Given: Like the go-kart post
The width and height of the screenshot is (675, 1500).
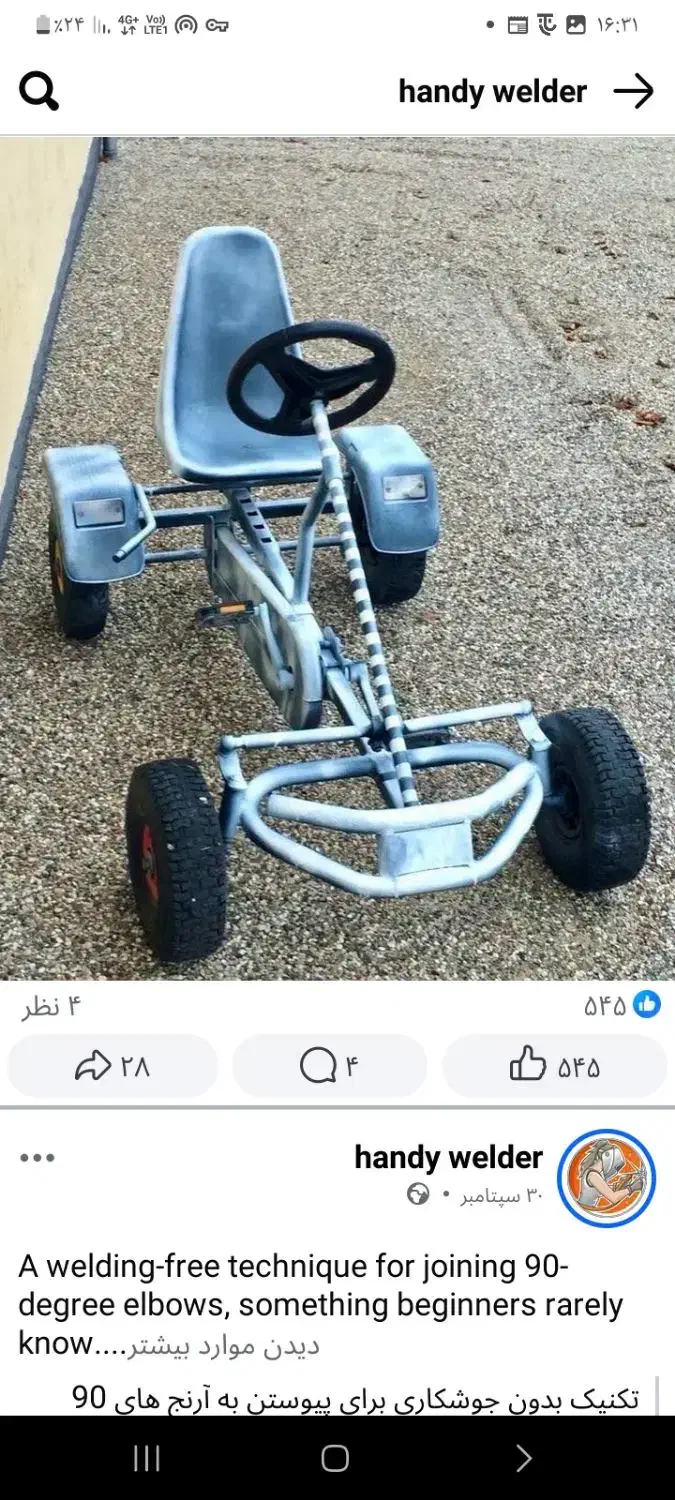Looking at the screenshot, I should click(554, 1067).
